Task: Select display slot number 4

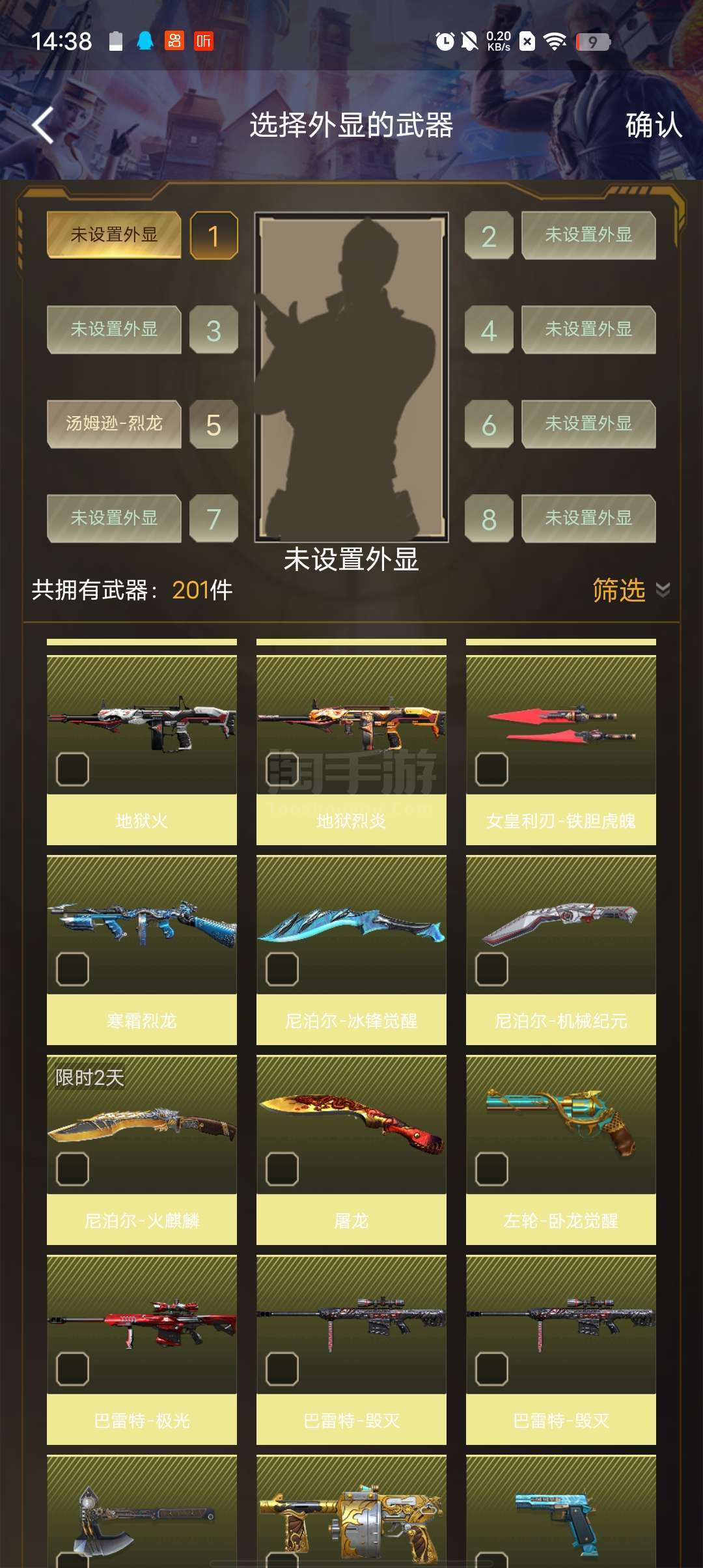Action: (489, 330)
